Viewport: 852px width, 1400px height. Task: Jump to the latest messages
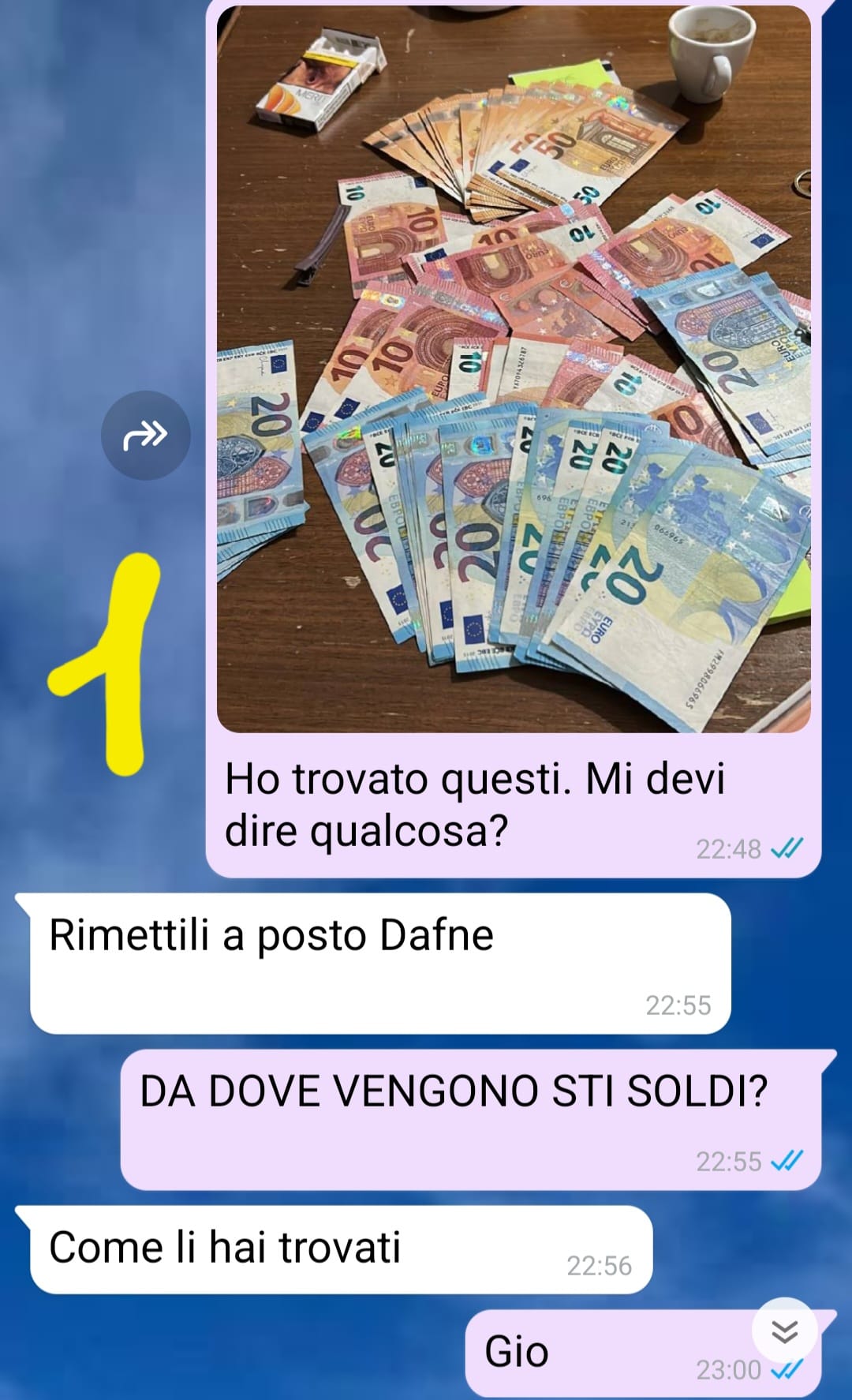(x=783, y=1332)
